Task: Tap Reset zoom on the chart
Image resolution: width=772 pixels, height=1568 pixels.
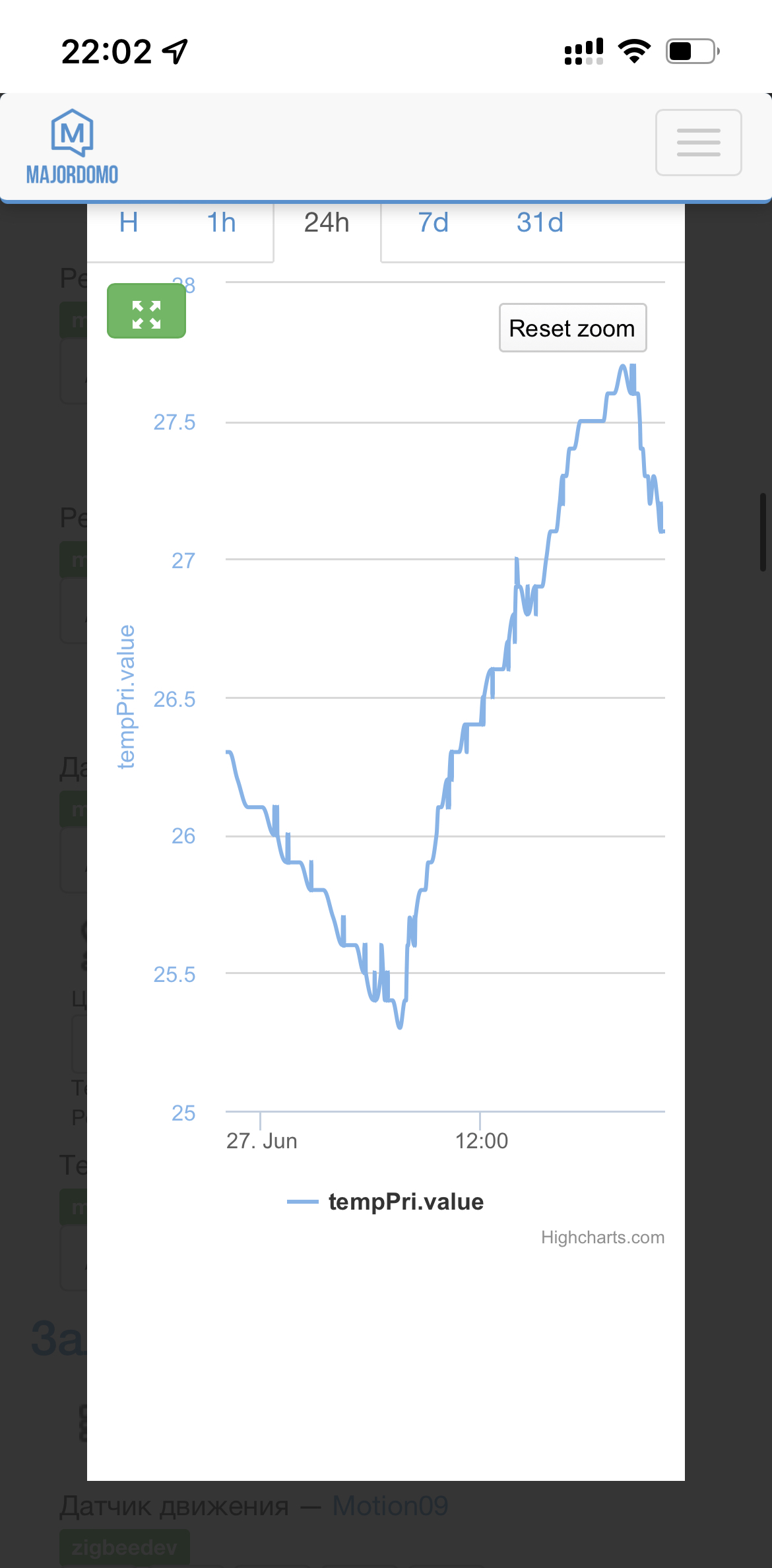Action: [572, 328]
